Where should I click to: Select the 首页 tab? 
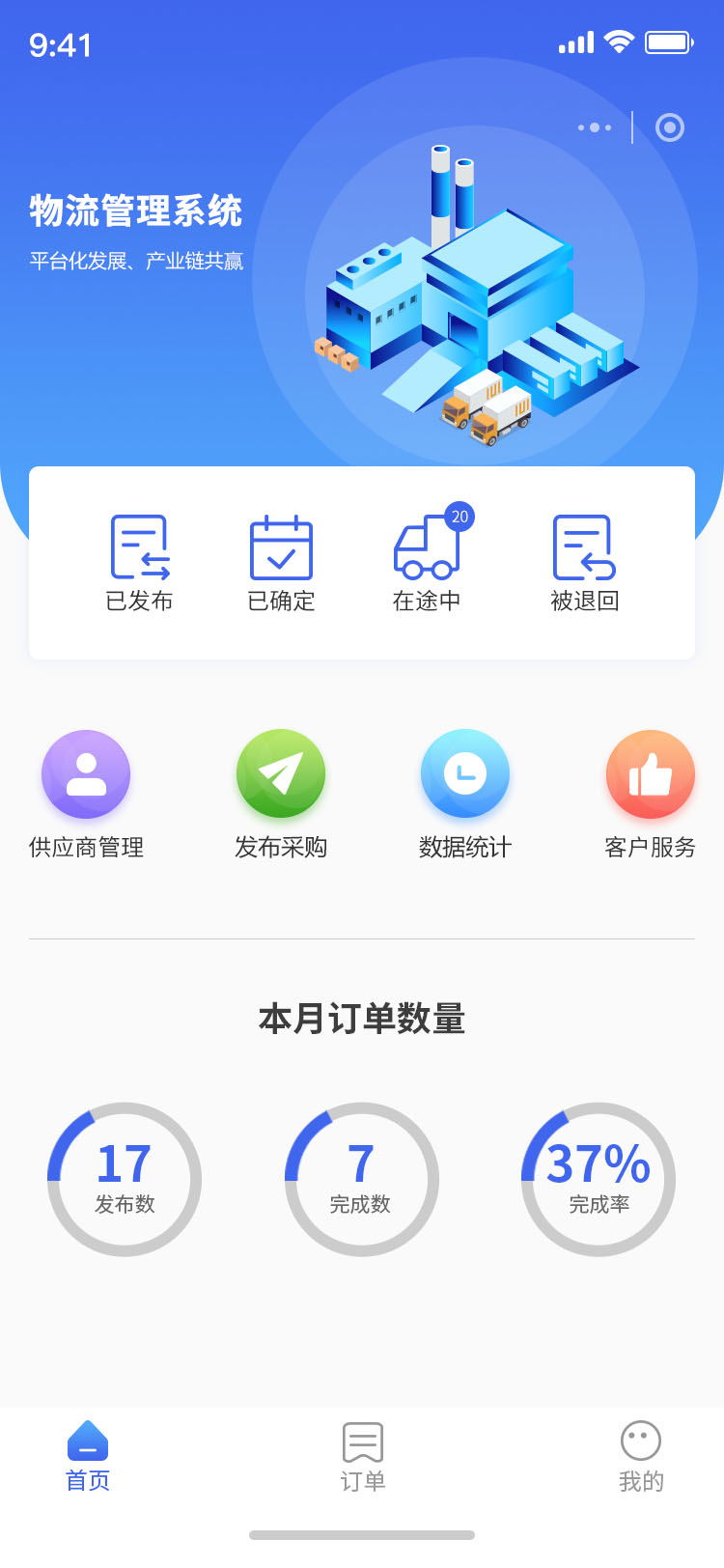(88, 1457)
